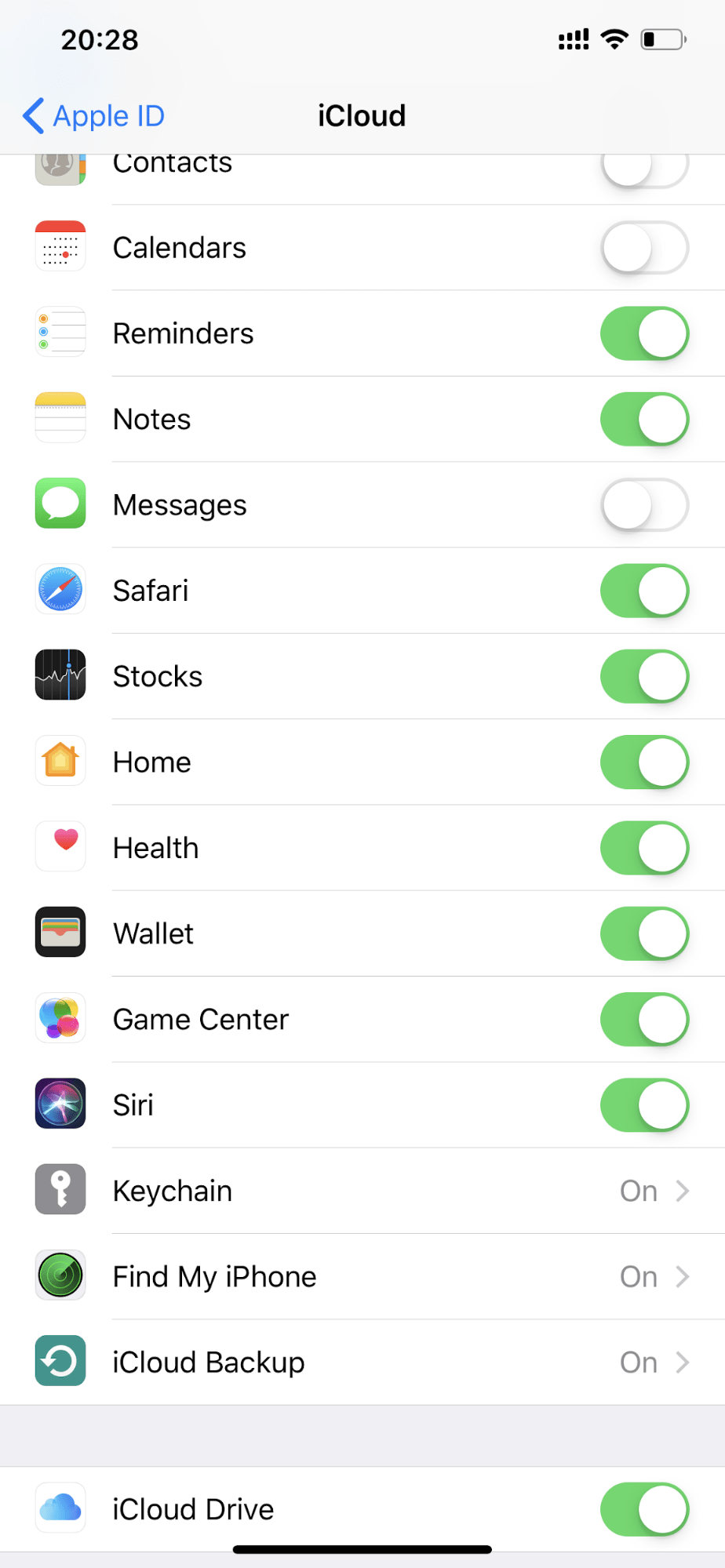The image size is (725, 1568).
Task: Disable iCloud Drive
Action: [643, 1508]
